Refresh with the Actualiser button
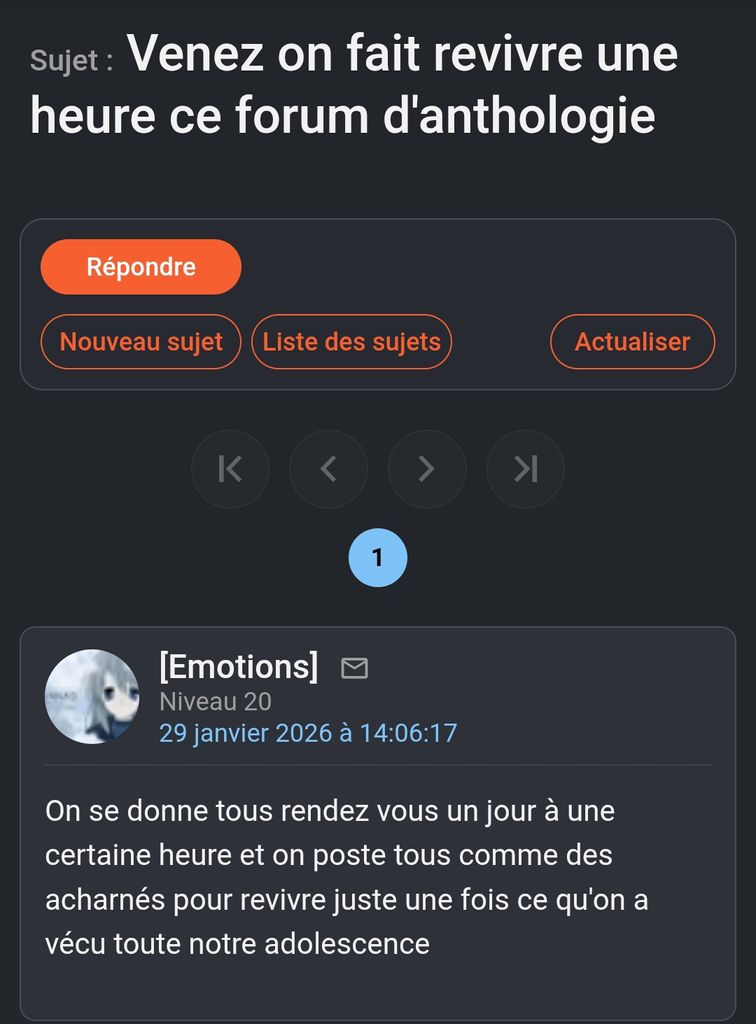The image size is (756, 1024). [632, 342]
